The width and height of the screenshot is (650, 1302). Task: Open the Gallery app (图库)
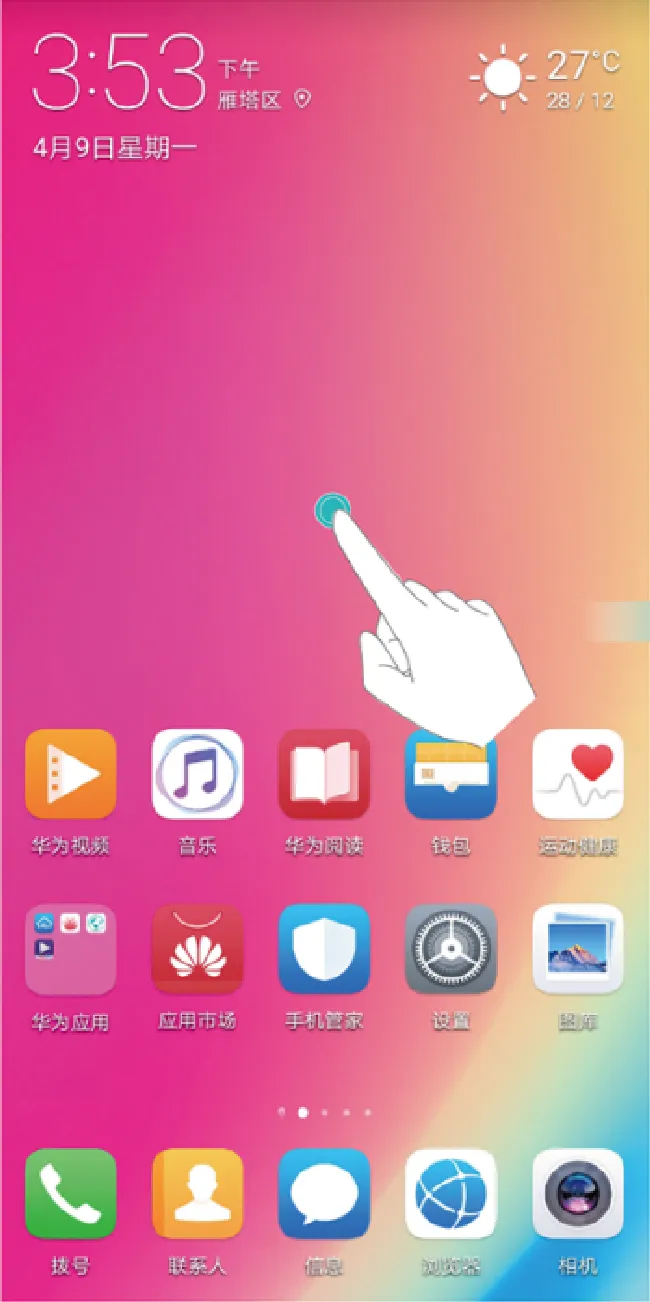tap(578, 950)
